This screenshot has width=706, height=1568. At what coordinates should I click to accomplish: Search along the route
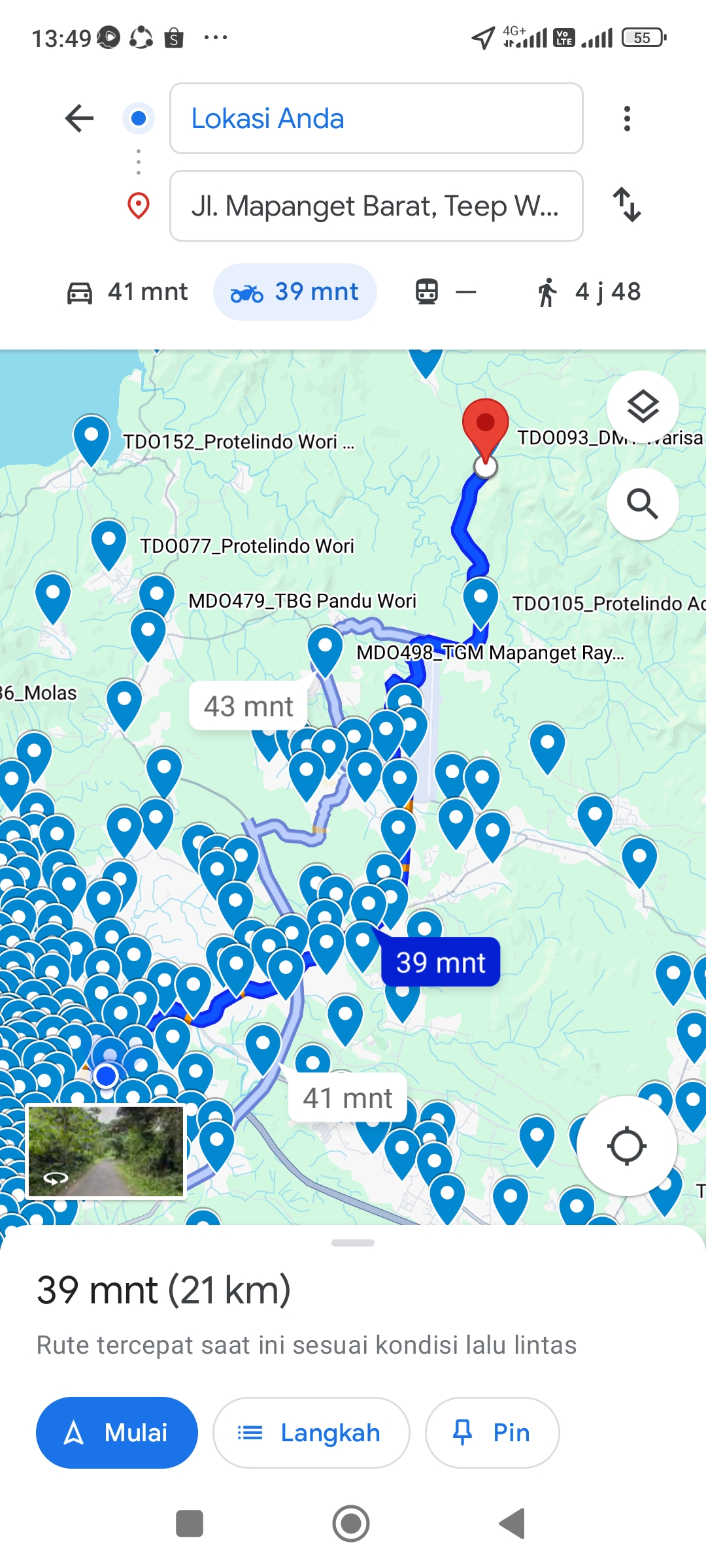click(x=643, y=504)
